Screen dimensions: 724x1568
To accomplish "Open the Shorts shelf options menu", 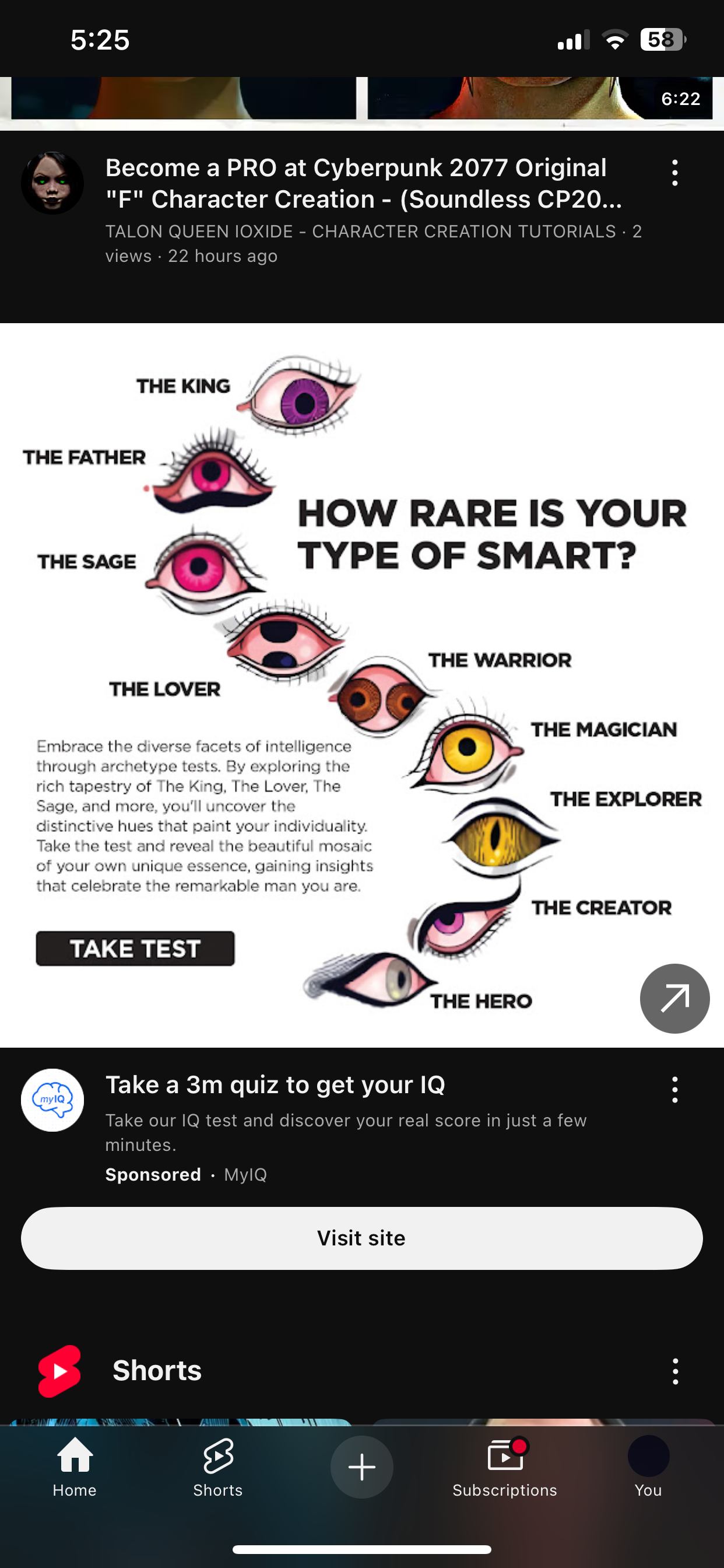I will pyautogui.click(x=674, y=1371).
